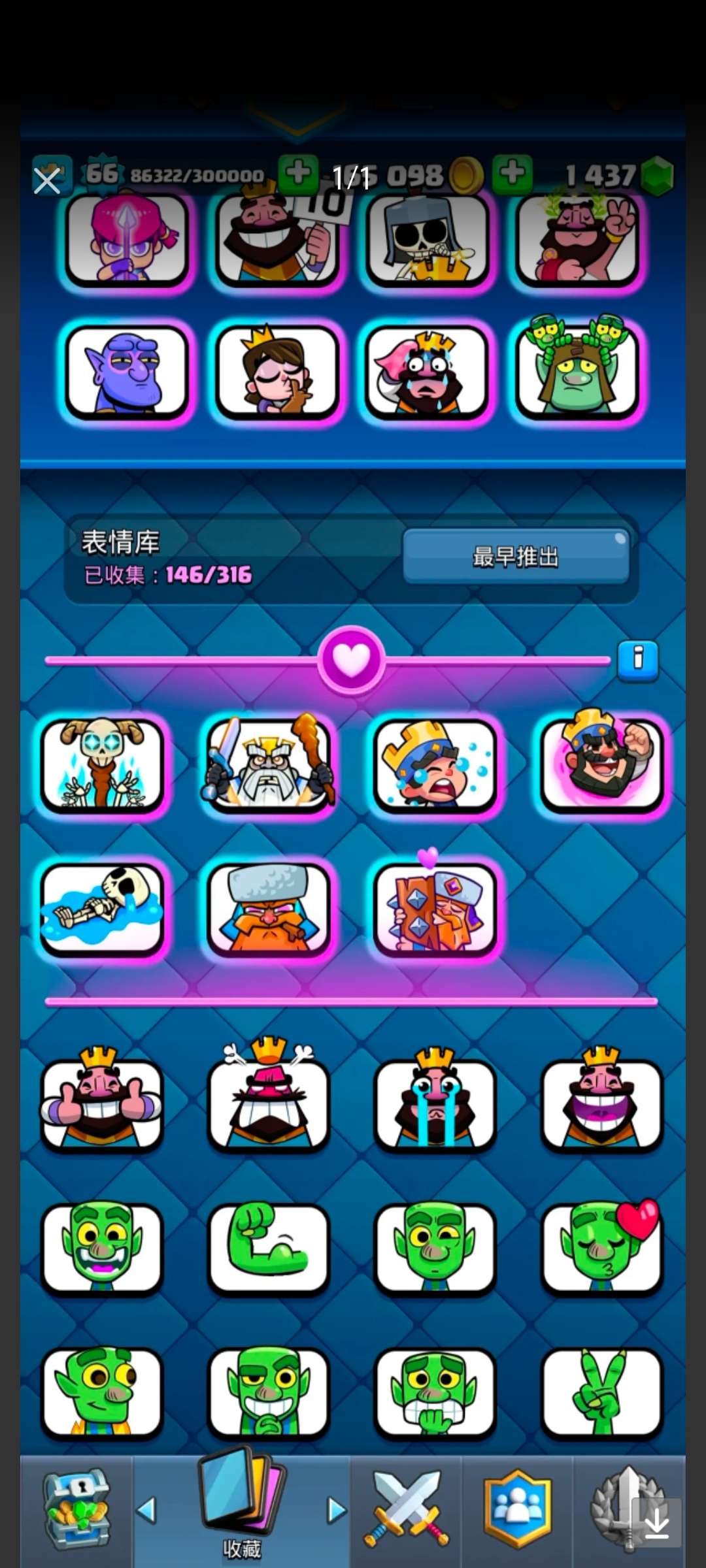The width and height of the screenshot is (706, 1568).
Task: Download the image using the arrow icon
Action: (656, 1524)
